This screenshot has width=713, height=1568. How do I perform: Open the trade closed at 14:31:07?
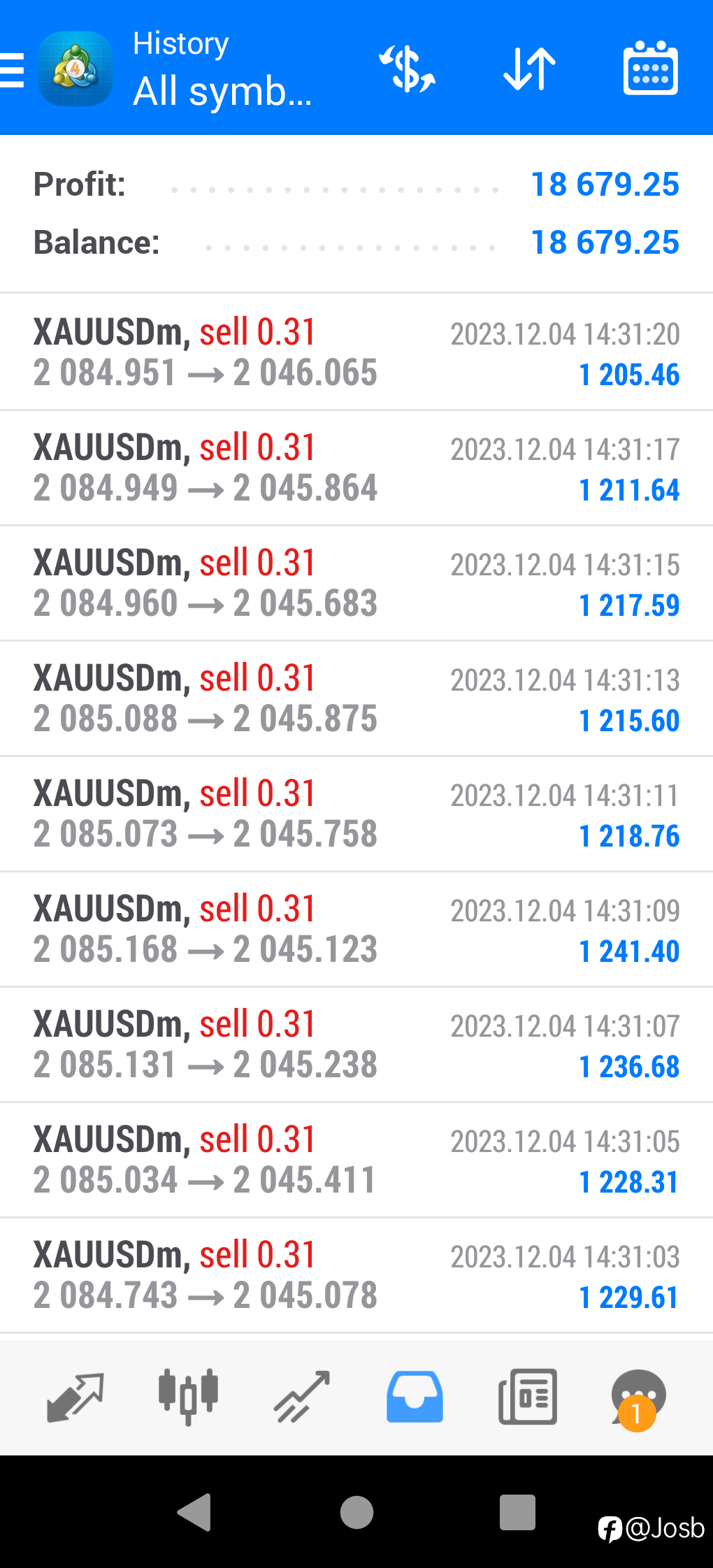356,1044
